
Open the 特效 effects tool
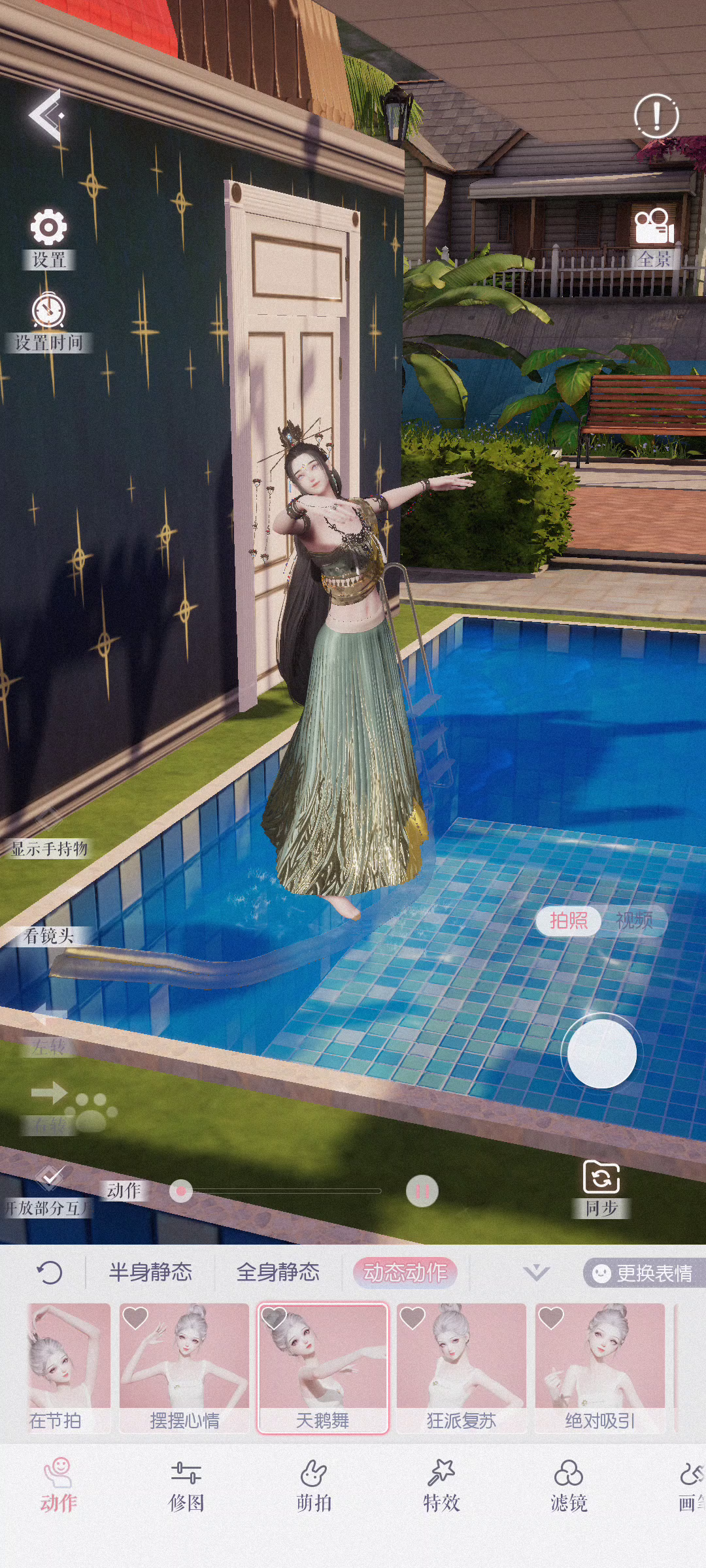[x=442, y=1486]
